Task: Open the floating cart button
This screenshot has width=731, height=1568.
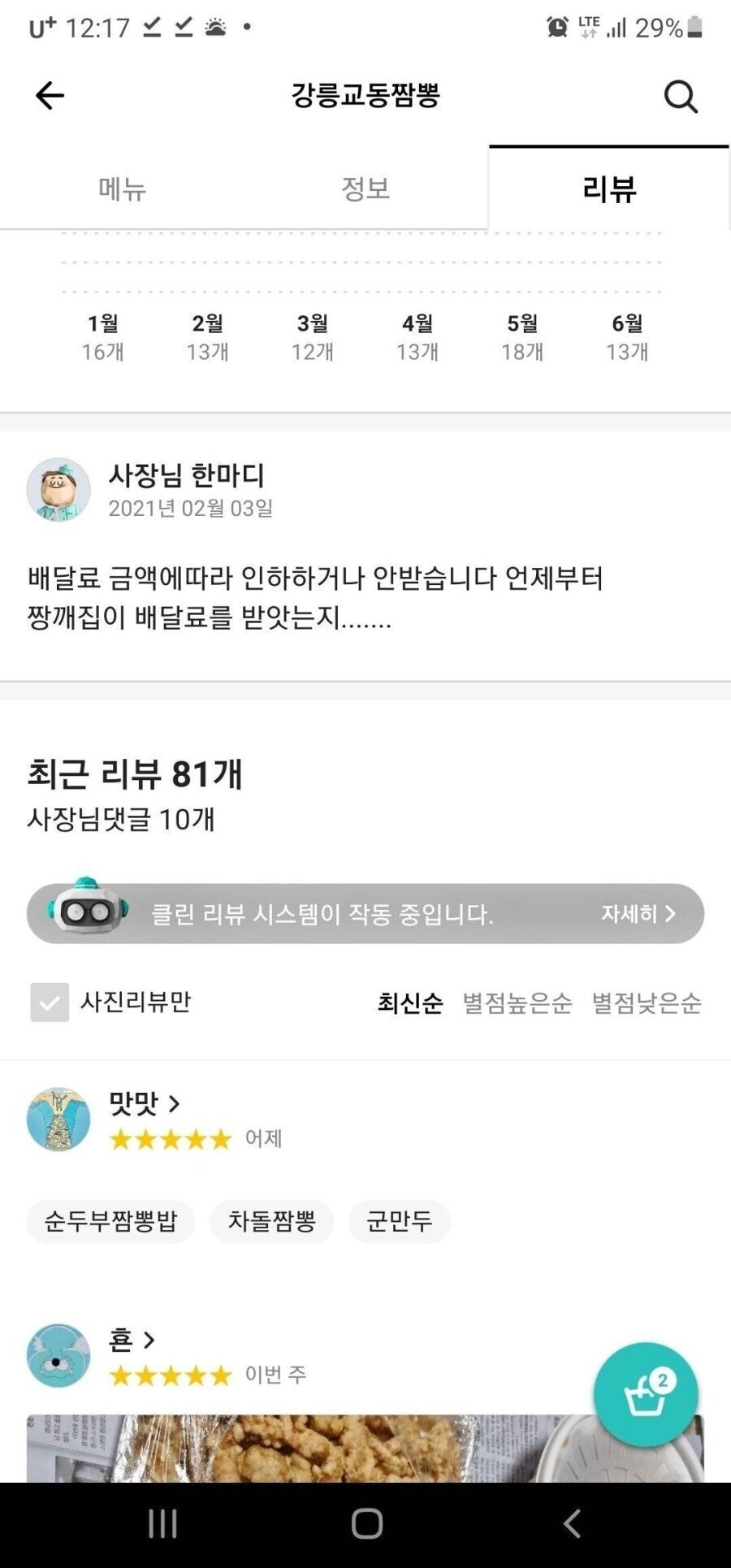Action: [645, 1394]
